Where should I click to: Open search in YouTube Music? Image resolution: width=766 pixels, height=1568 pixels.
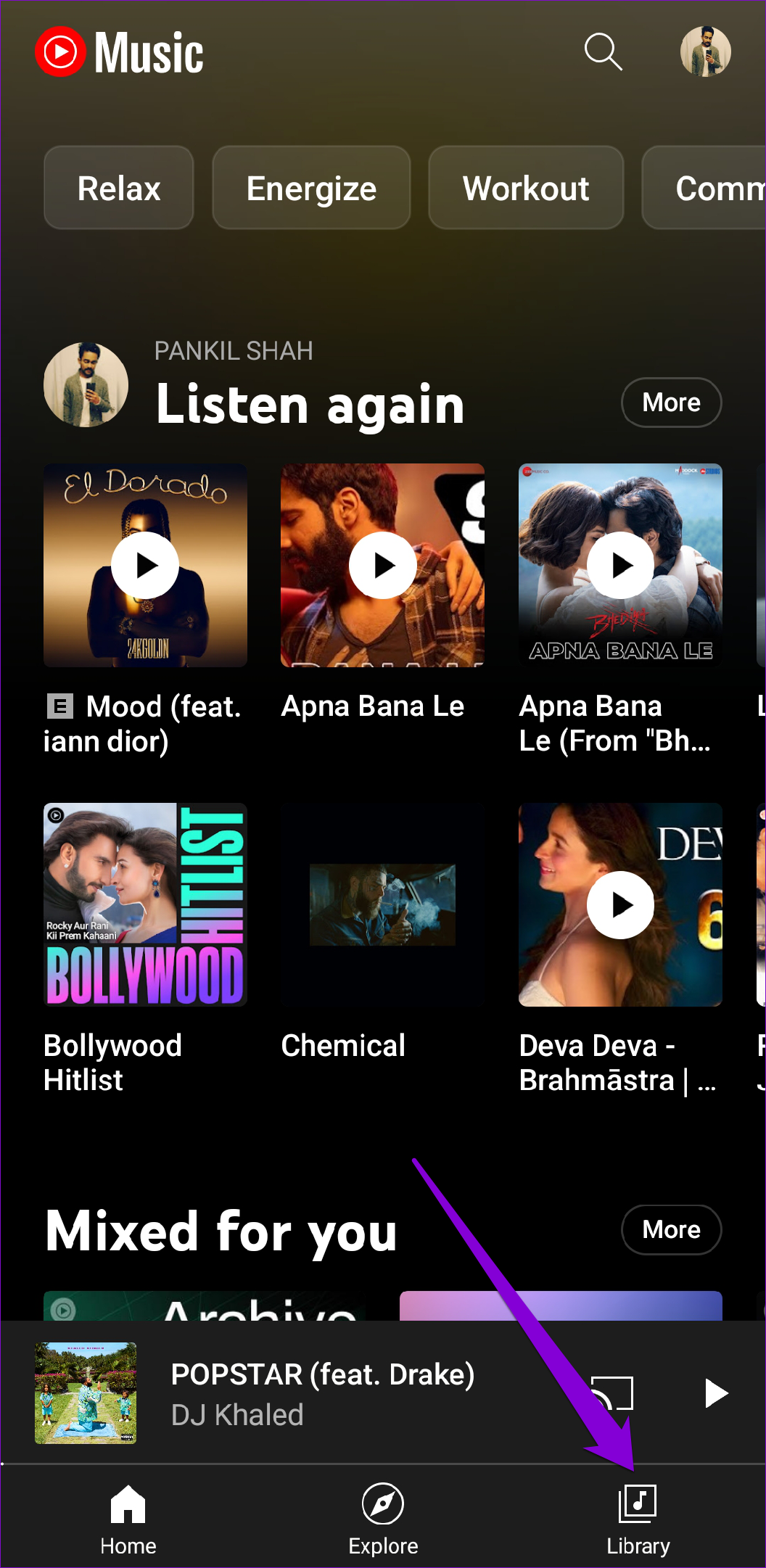pos(604,51)
